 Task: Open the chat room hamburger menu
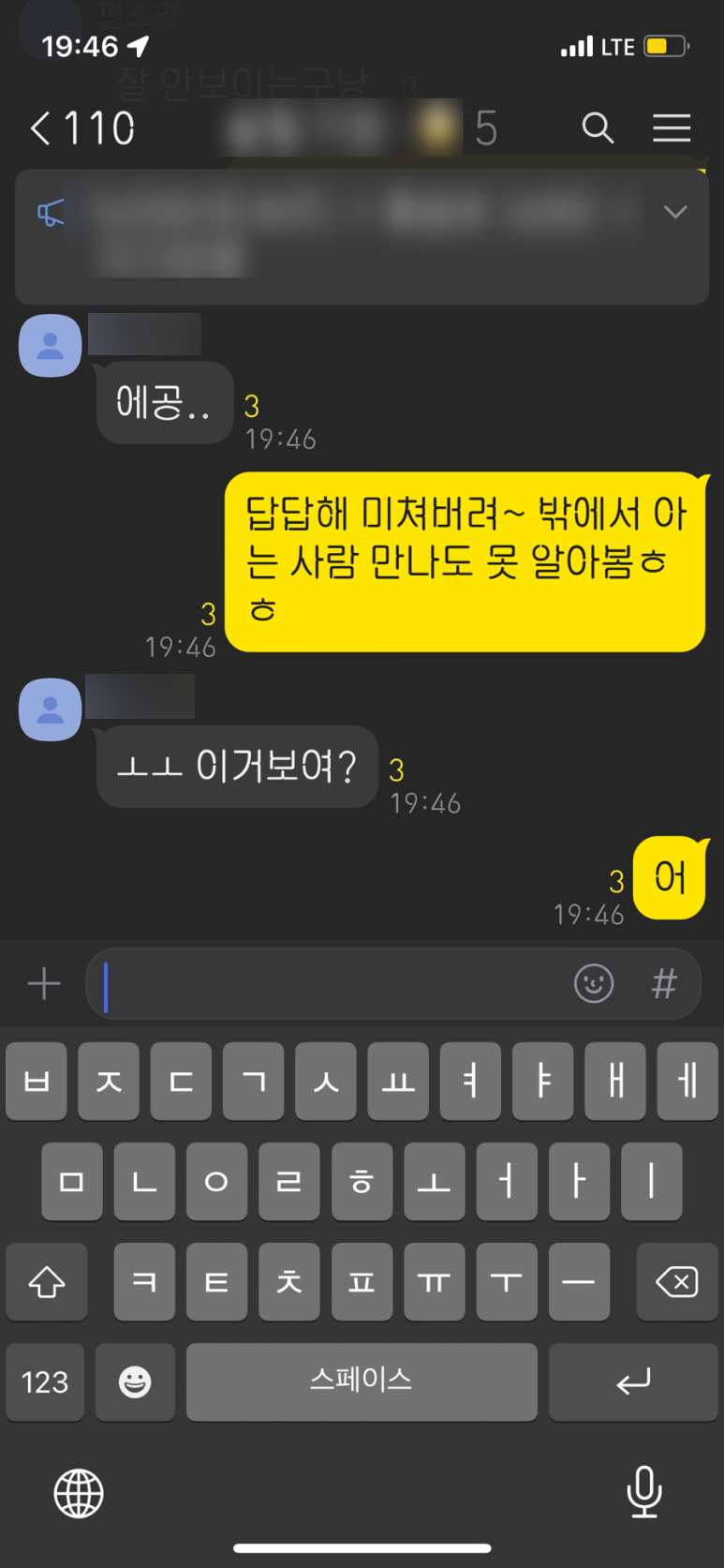point(672,128)
